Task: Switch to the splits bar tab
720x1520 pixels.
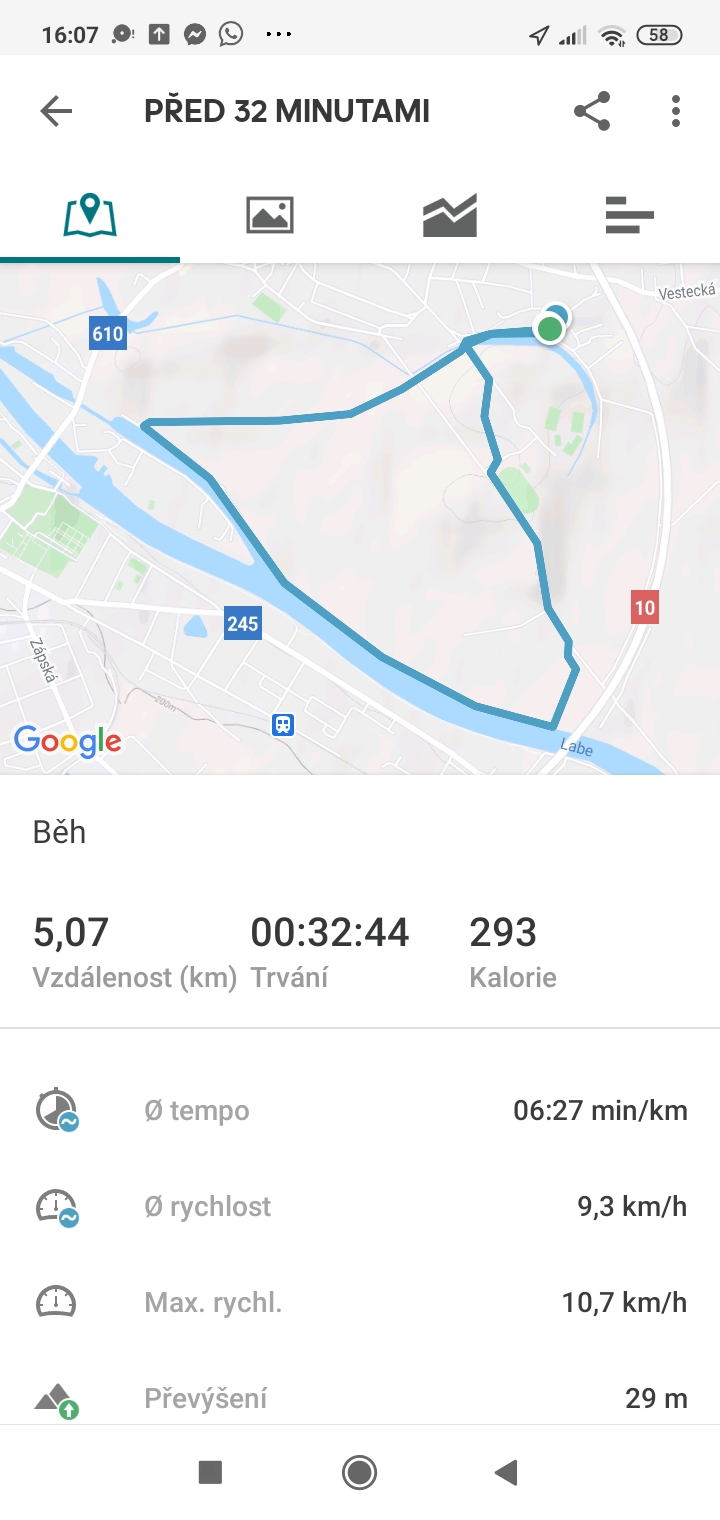Action: (630, 215)
